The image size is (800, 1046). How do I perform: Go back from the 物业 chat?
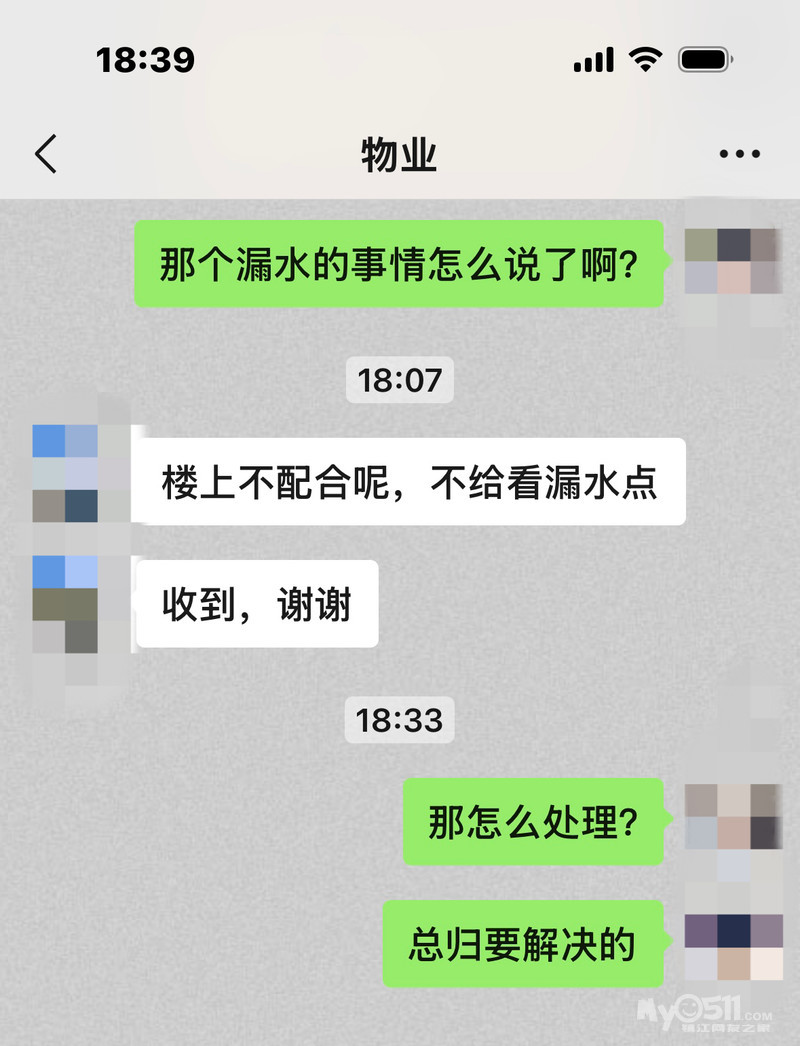click(x=46, y=154)
